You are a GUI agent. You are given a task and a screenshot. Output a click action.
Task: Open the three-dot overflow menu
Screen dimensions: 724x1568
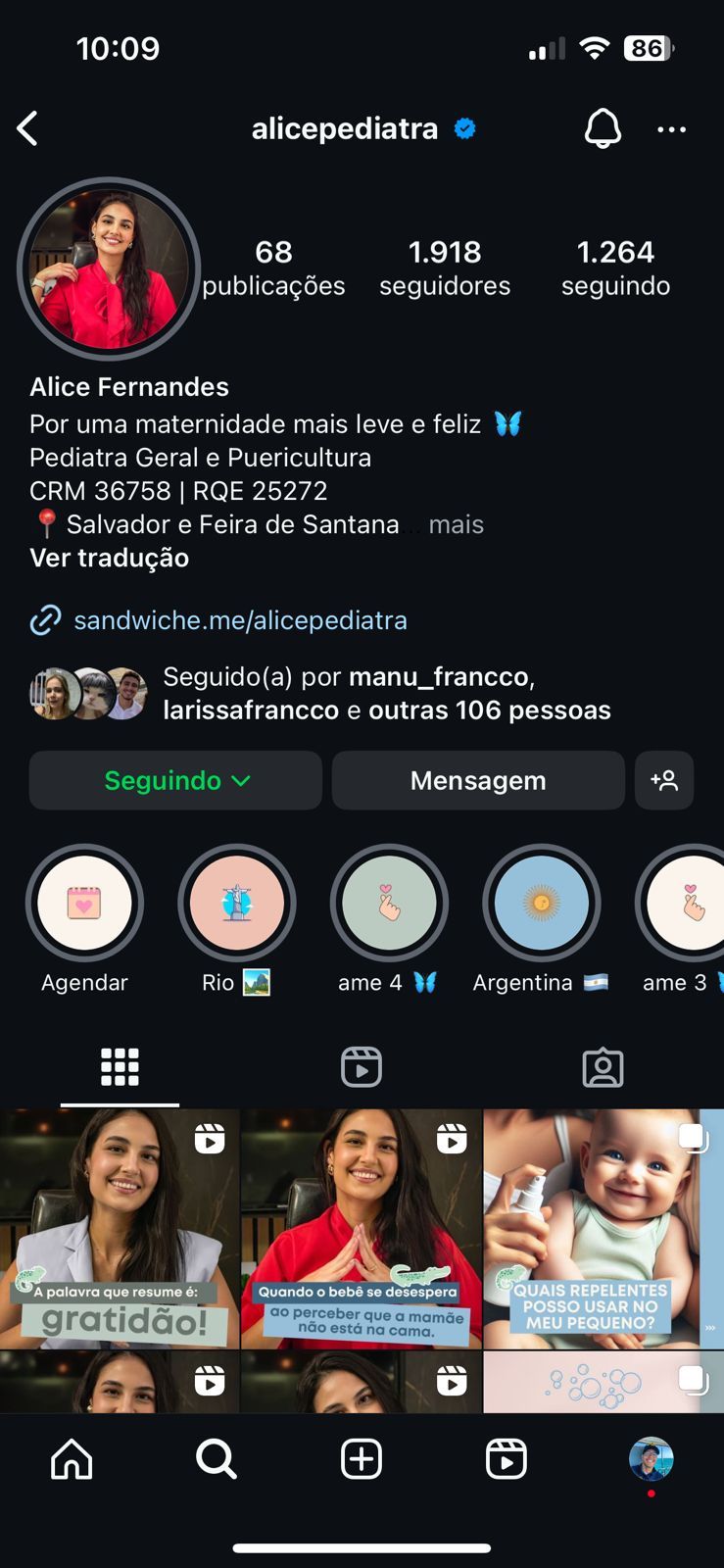671,129
